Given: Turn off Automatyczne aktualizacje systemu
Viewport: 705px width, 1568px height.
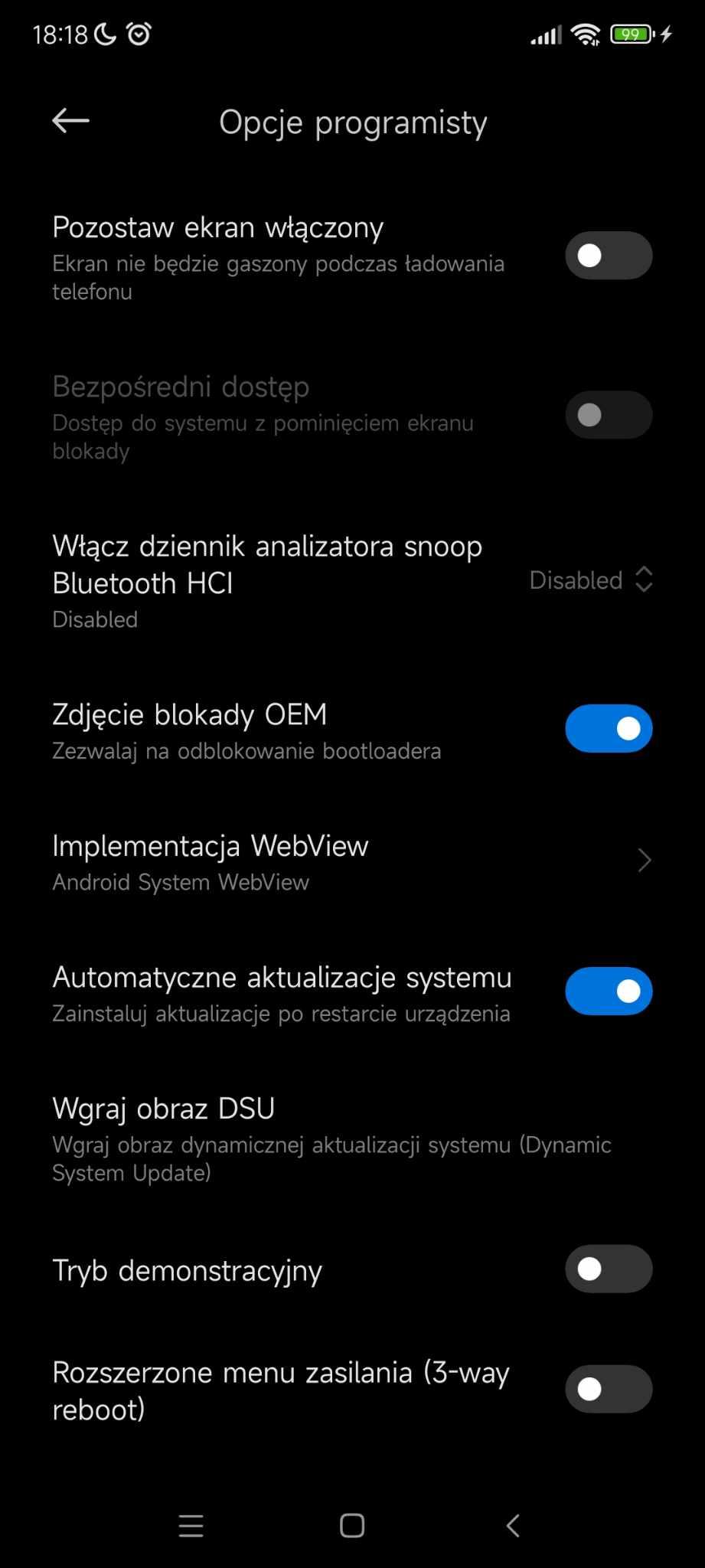Looking at the screenshot, I should (609, 991).
